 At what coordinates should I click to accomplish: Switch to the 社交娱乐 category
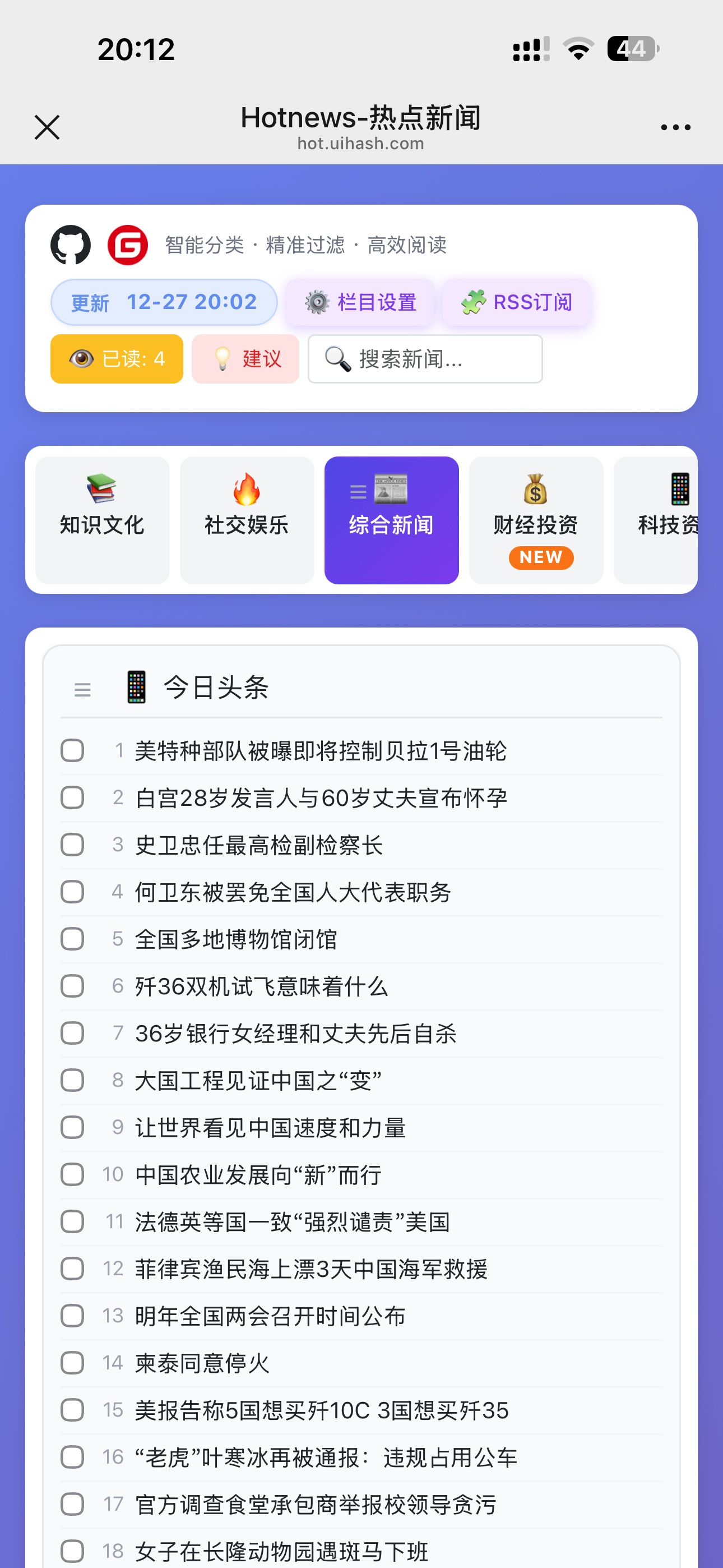(247, 520)
